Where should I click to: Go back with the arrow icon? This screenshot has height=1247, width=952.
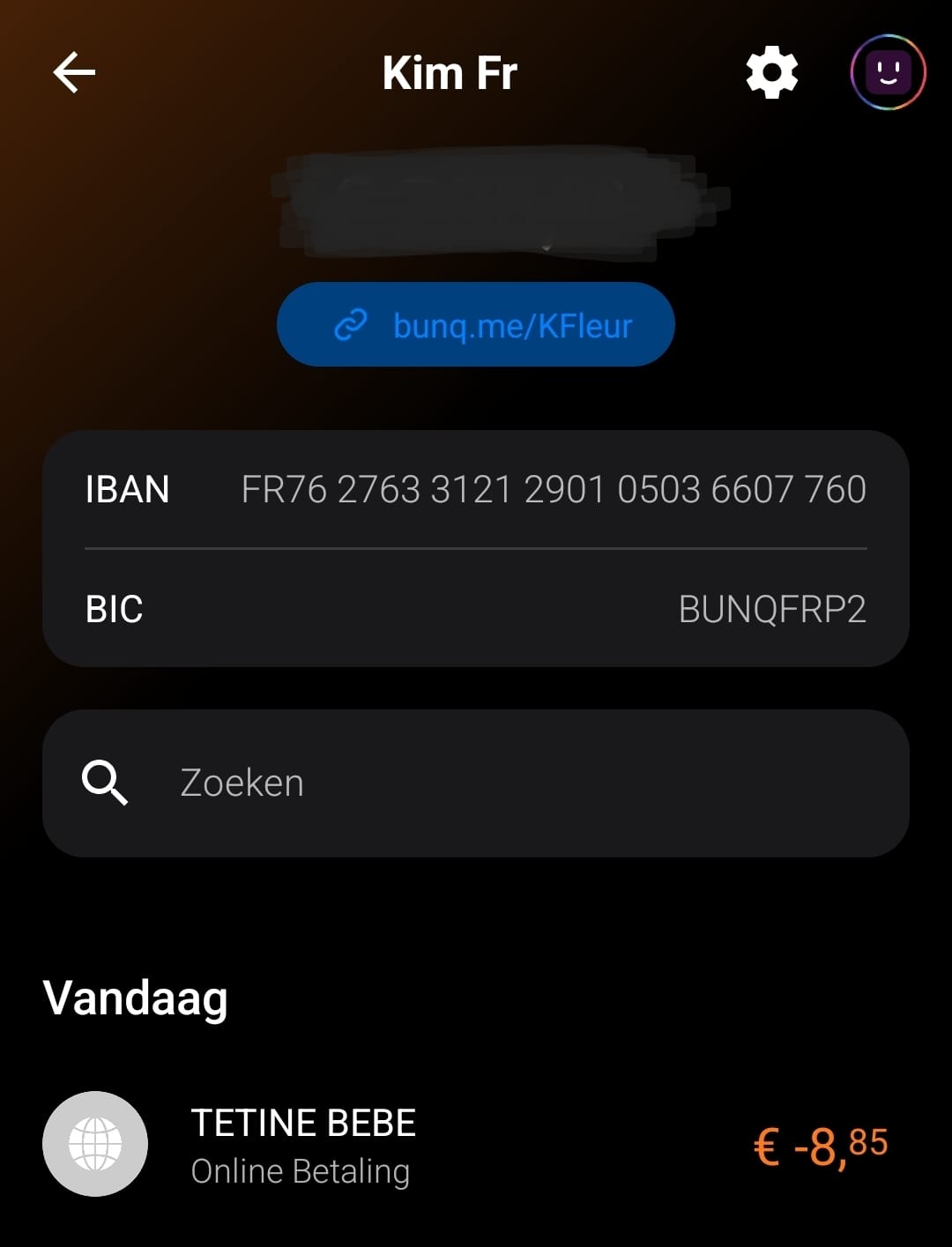tap(74, 72)
